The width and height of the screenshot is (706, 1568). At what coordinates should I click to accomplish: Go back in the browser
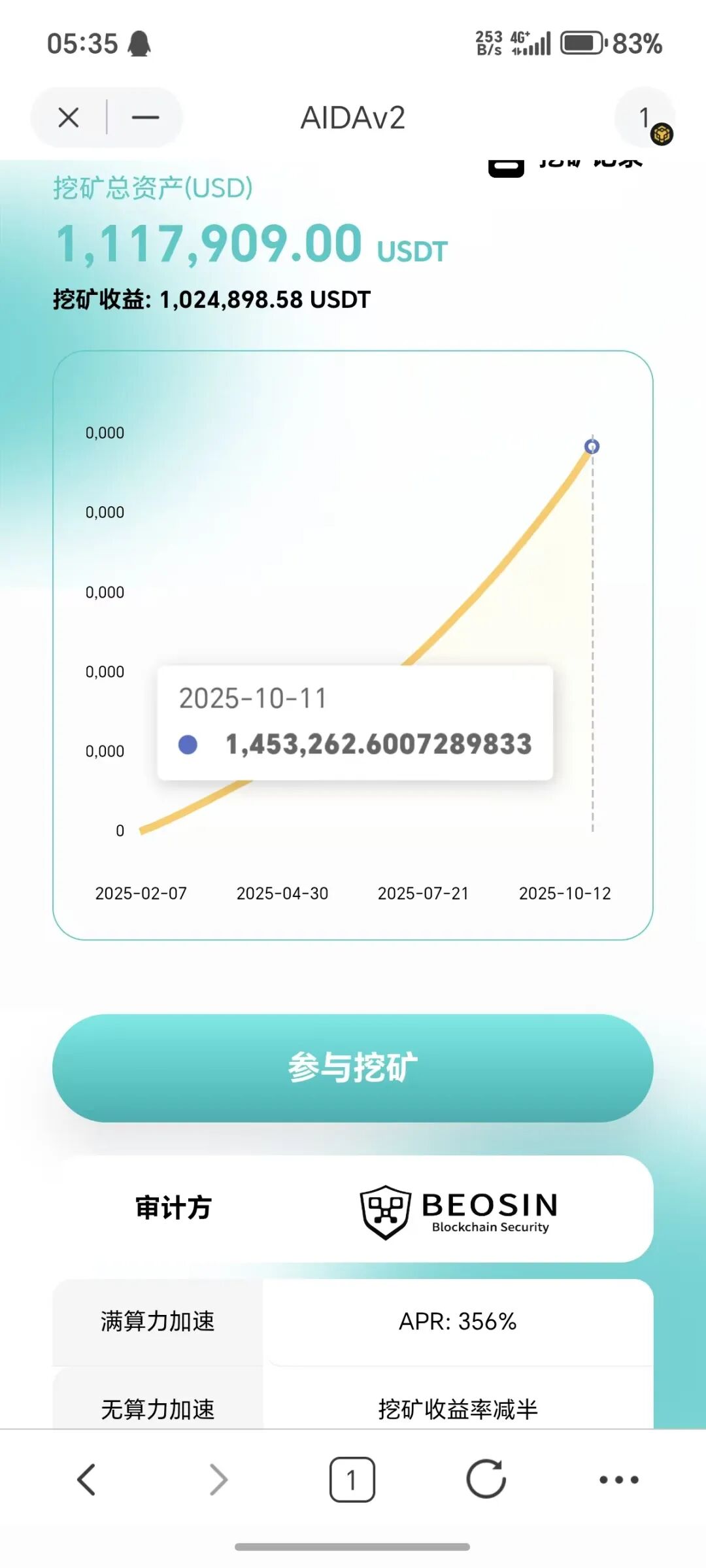pos(87,1480)
